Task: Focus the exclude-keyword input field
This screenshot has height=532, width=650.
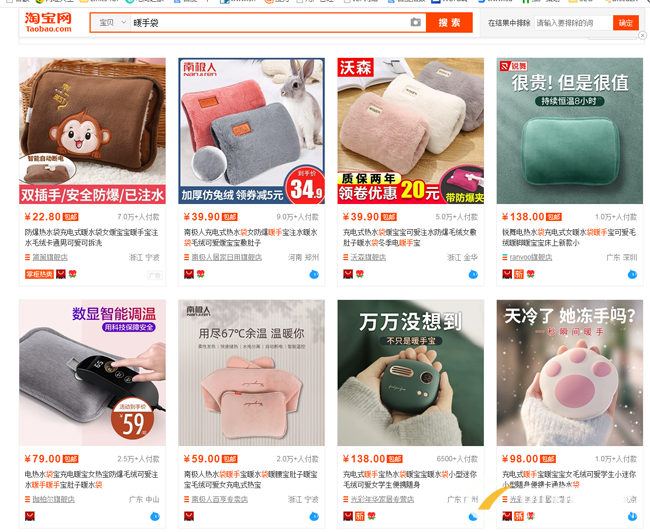Action: coord(571,22)
